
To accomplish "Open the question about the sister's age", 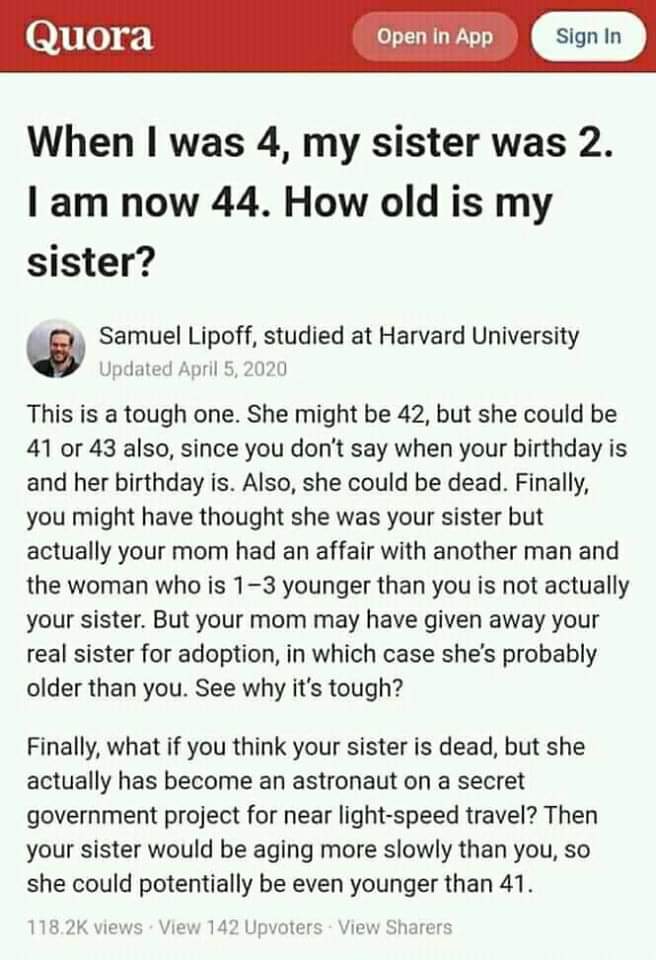I will [x=319, y=204].
